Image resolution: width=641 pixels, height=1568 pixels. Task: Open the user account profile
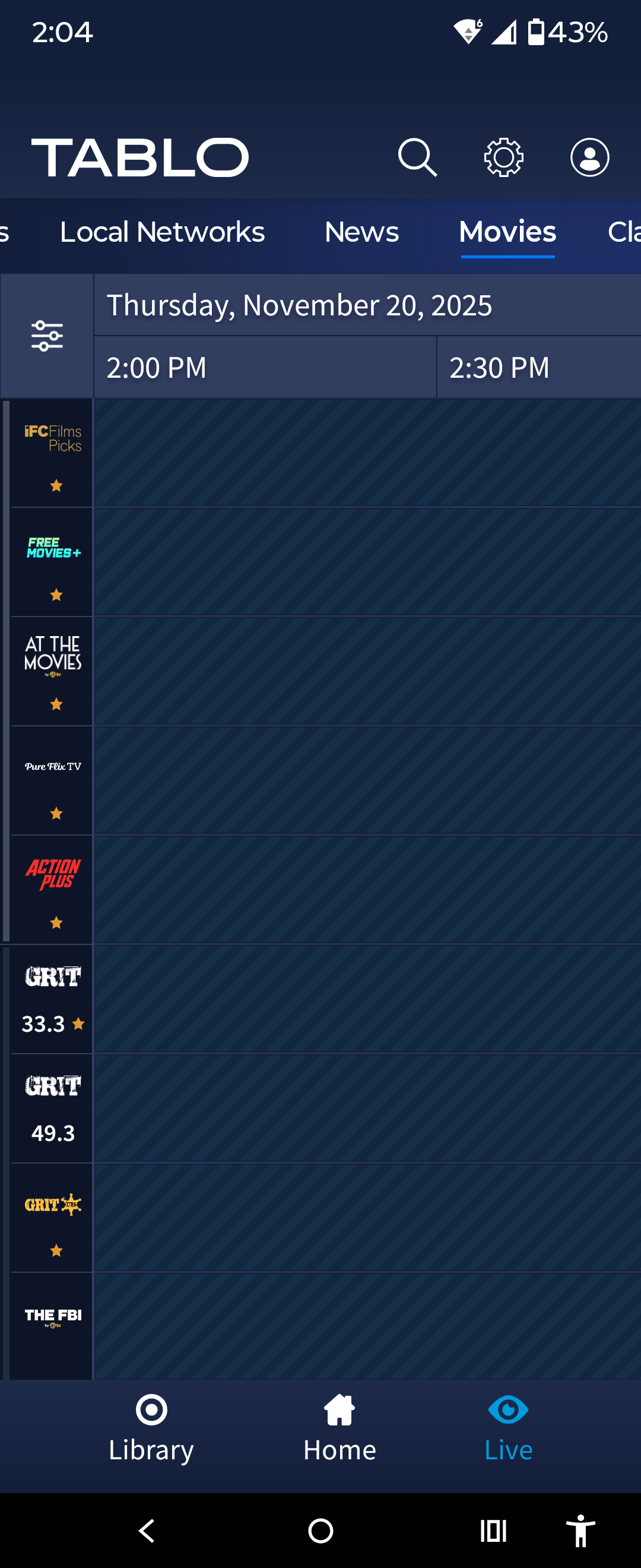(x=589, y=157)
